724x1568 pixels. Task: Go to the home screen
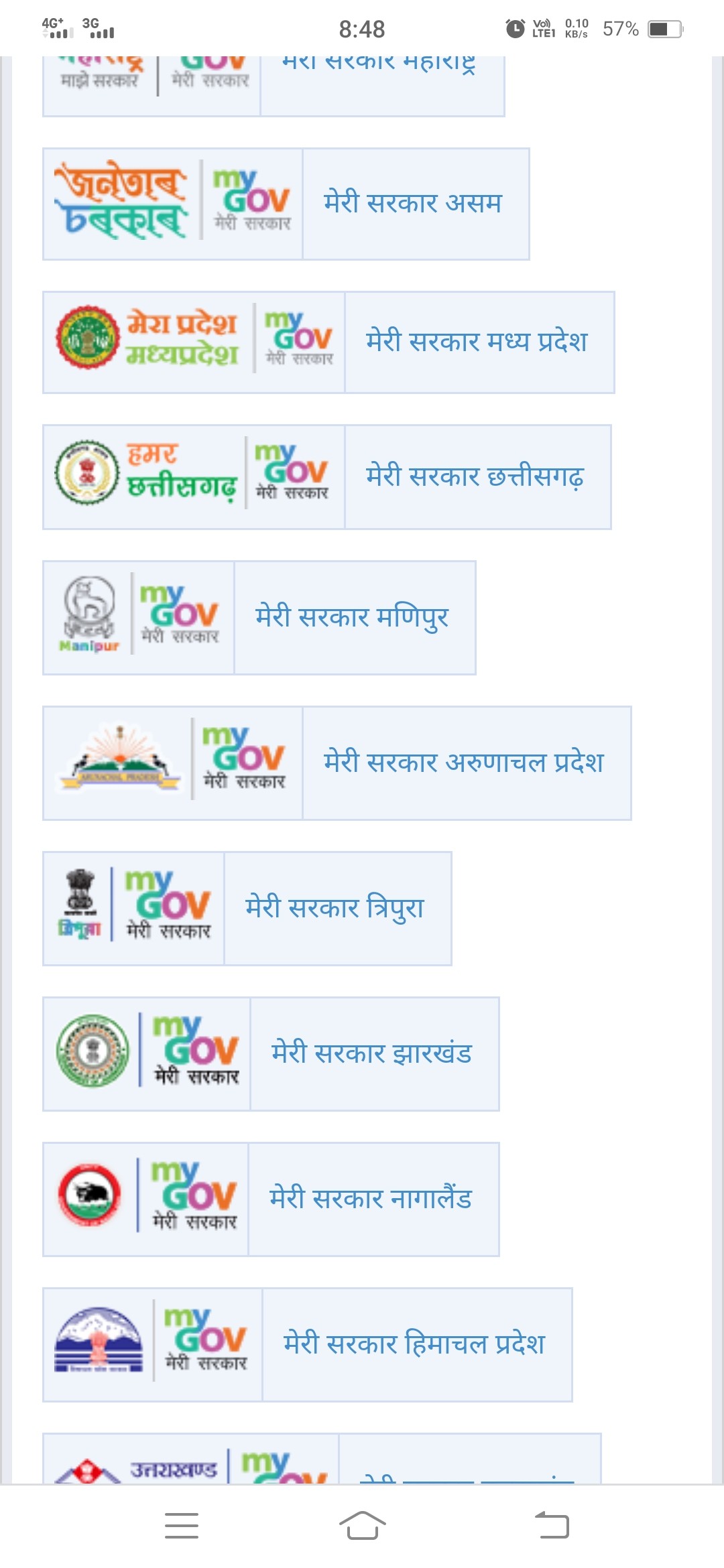tap(362, 1526)
